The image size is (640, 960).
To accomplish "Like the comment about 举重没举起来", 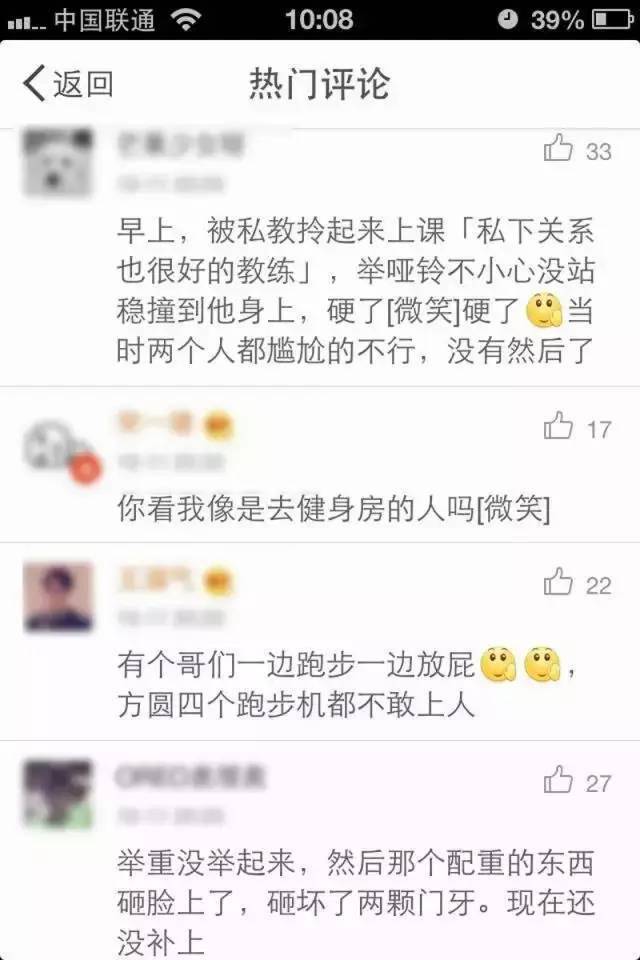I will tap(559, 781).
